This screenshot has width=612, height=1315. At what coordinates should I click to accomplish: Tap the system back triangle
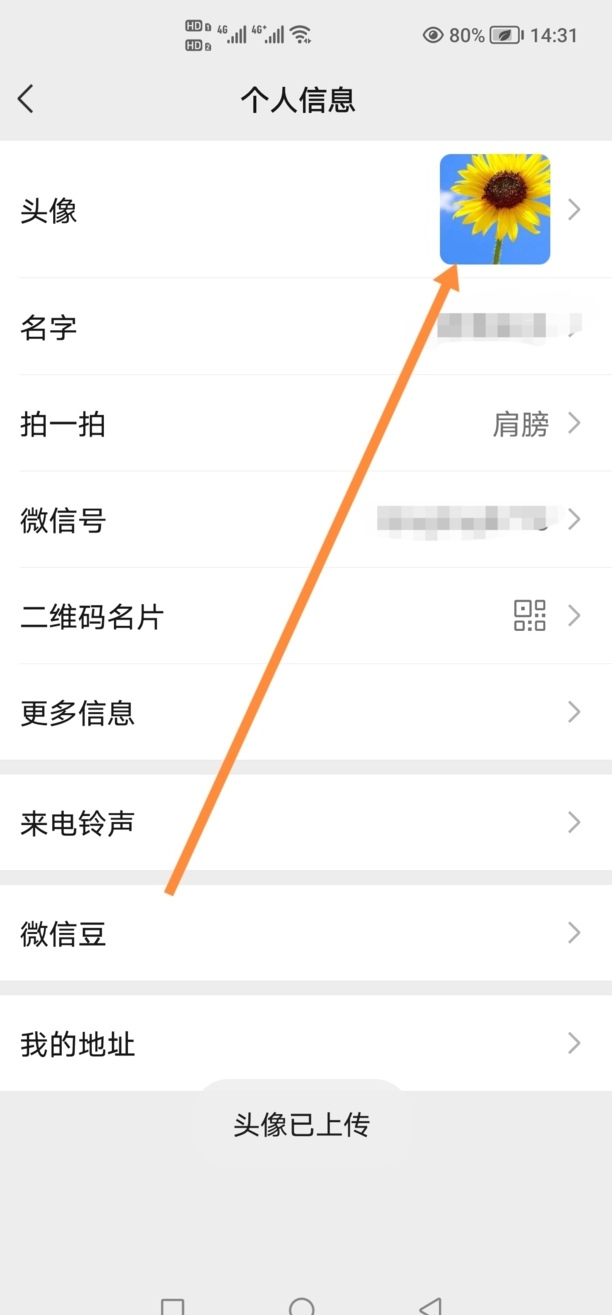pyautogui.click(x=430, y=1305)
